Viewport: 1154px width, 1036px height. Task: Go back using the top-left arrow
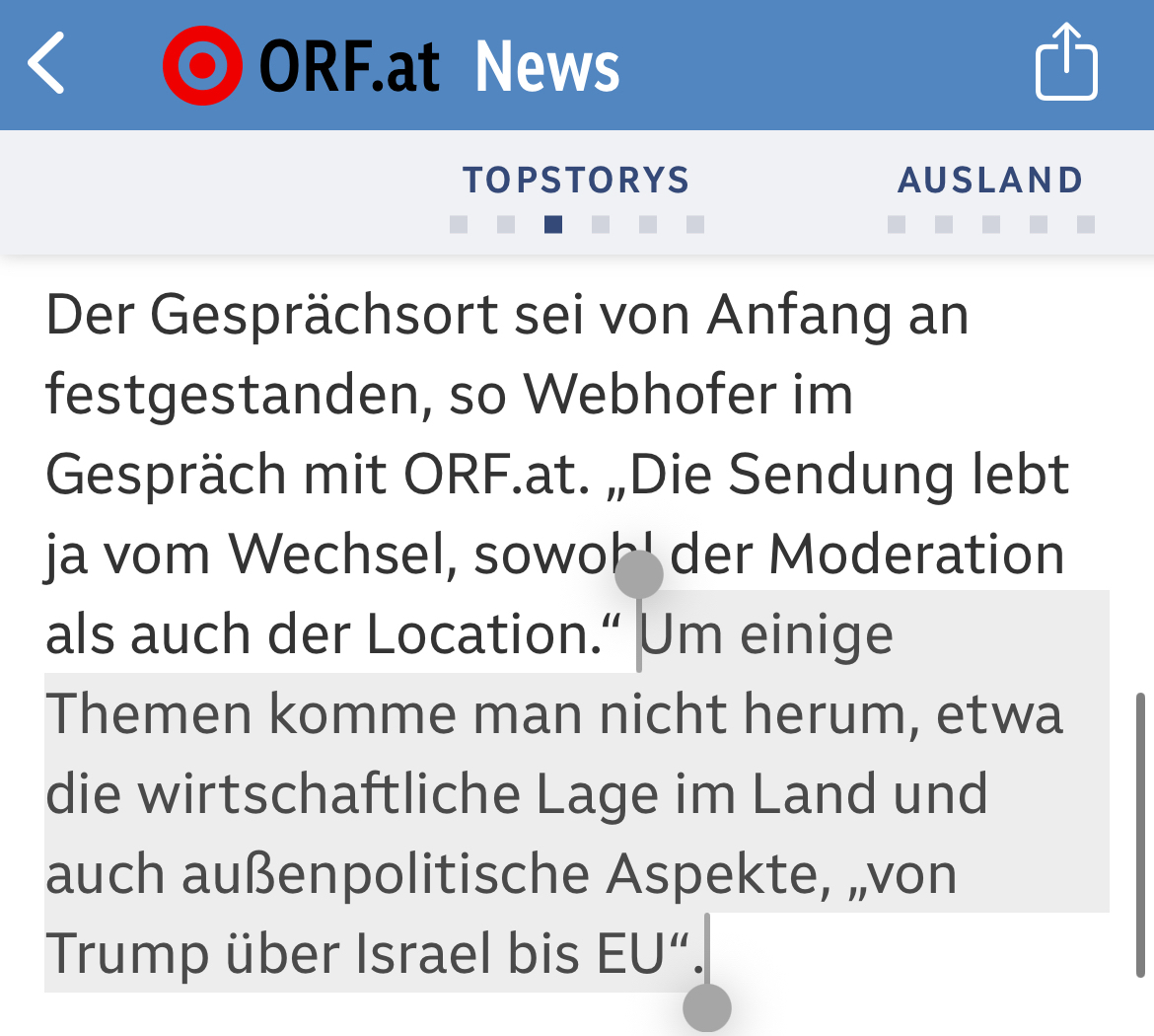(47, 63)
